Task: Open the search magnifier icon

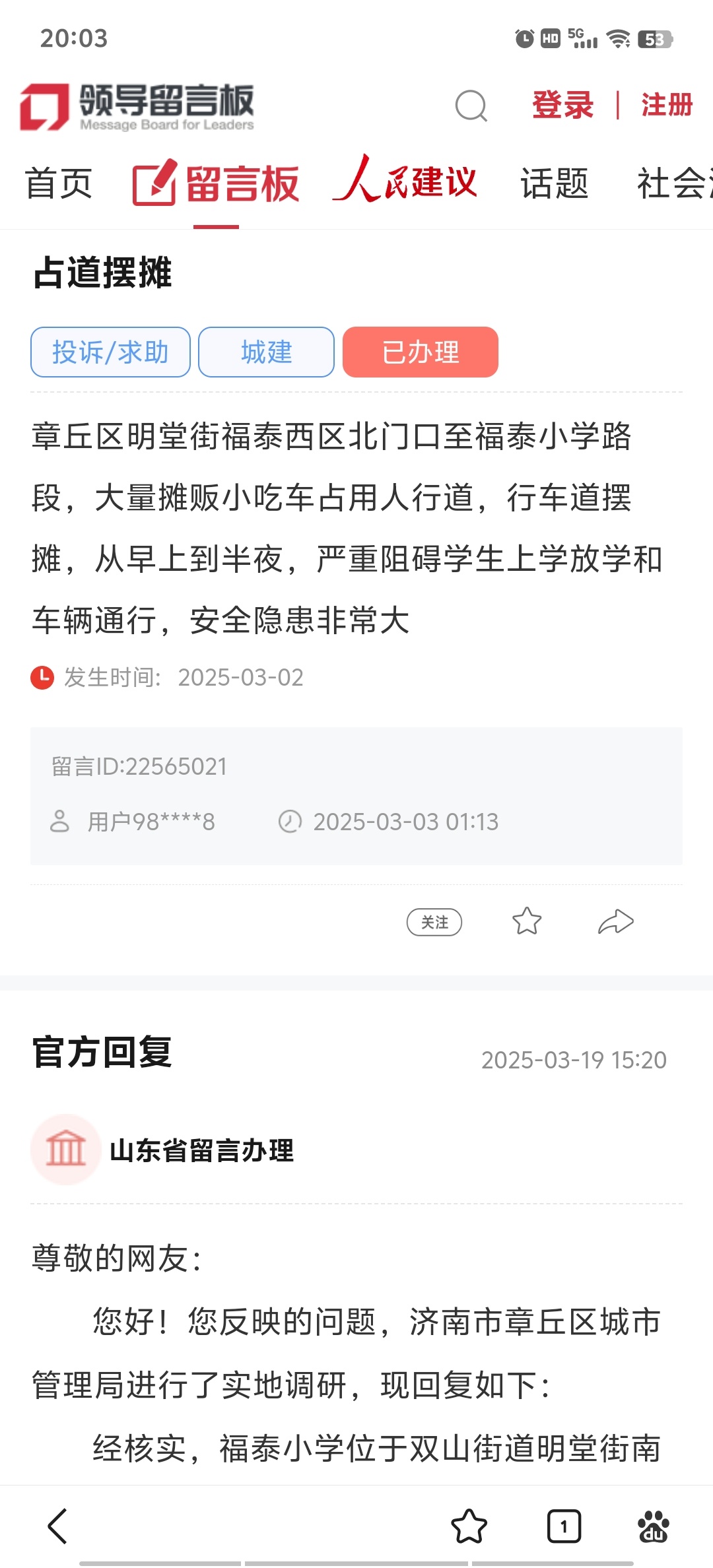Action: pos(471,106)
